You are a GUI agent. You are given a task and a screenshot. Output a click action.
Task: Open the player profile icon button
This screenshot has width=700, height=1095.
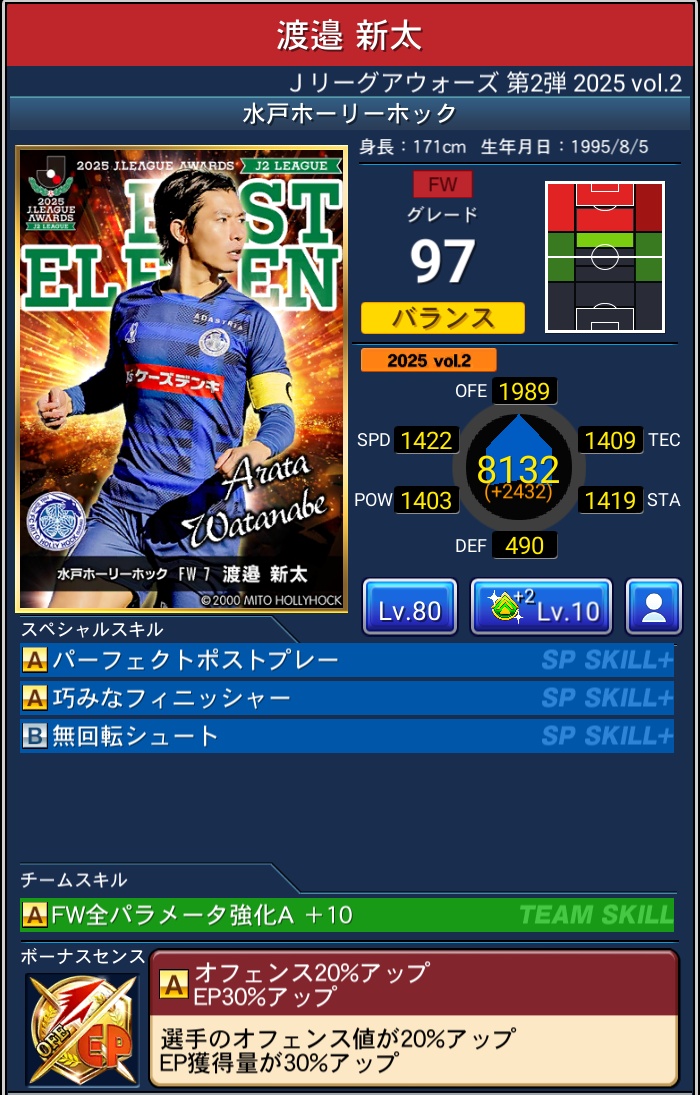(x=654, y=607)
